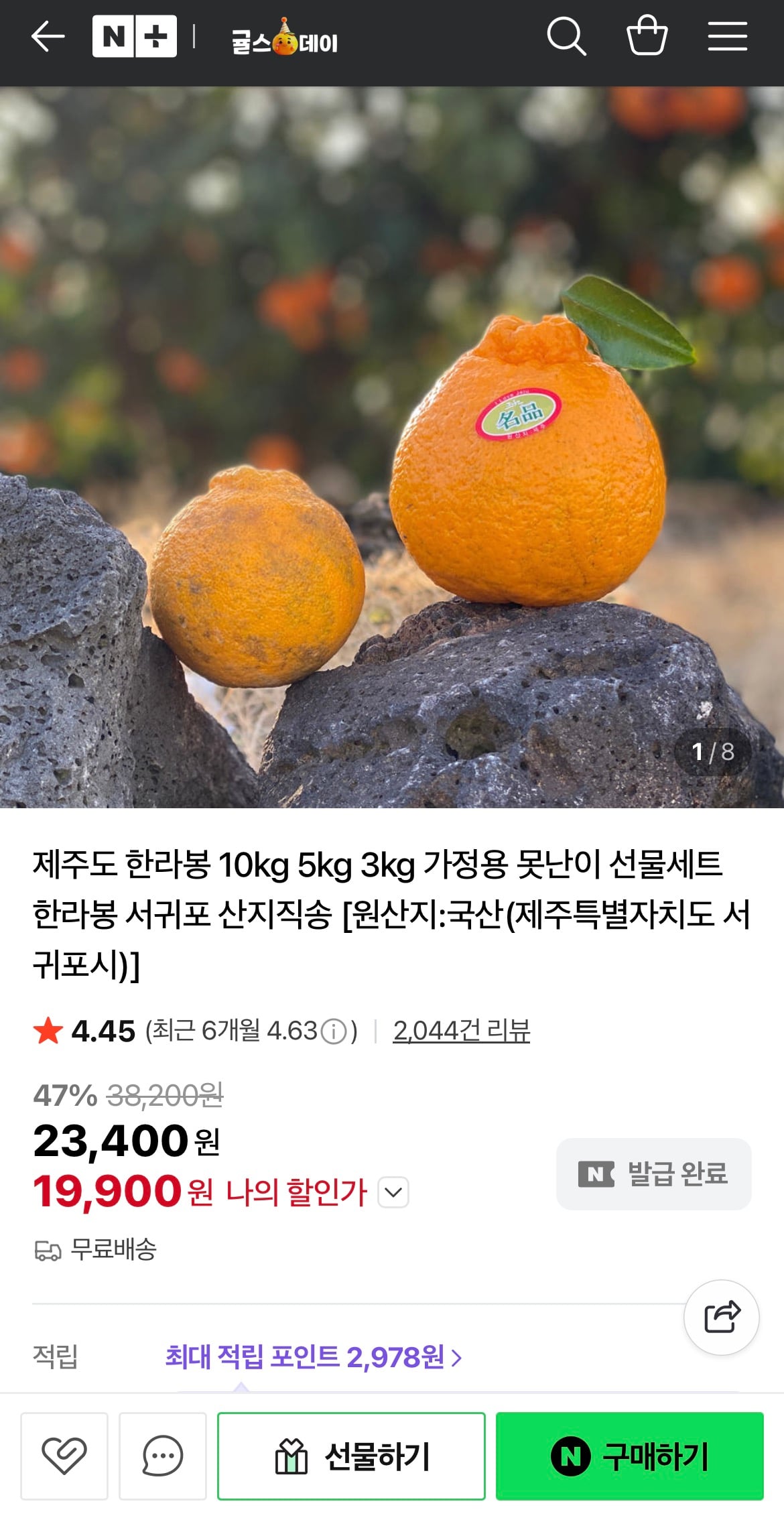Tap the 1/8 image counter
The height and width of the screenshot is (1520, 784).
click(713, 752)
